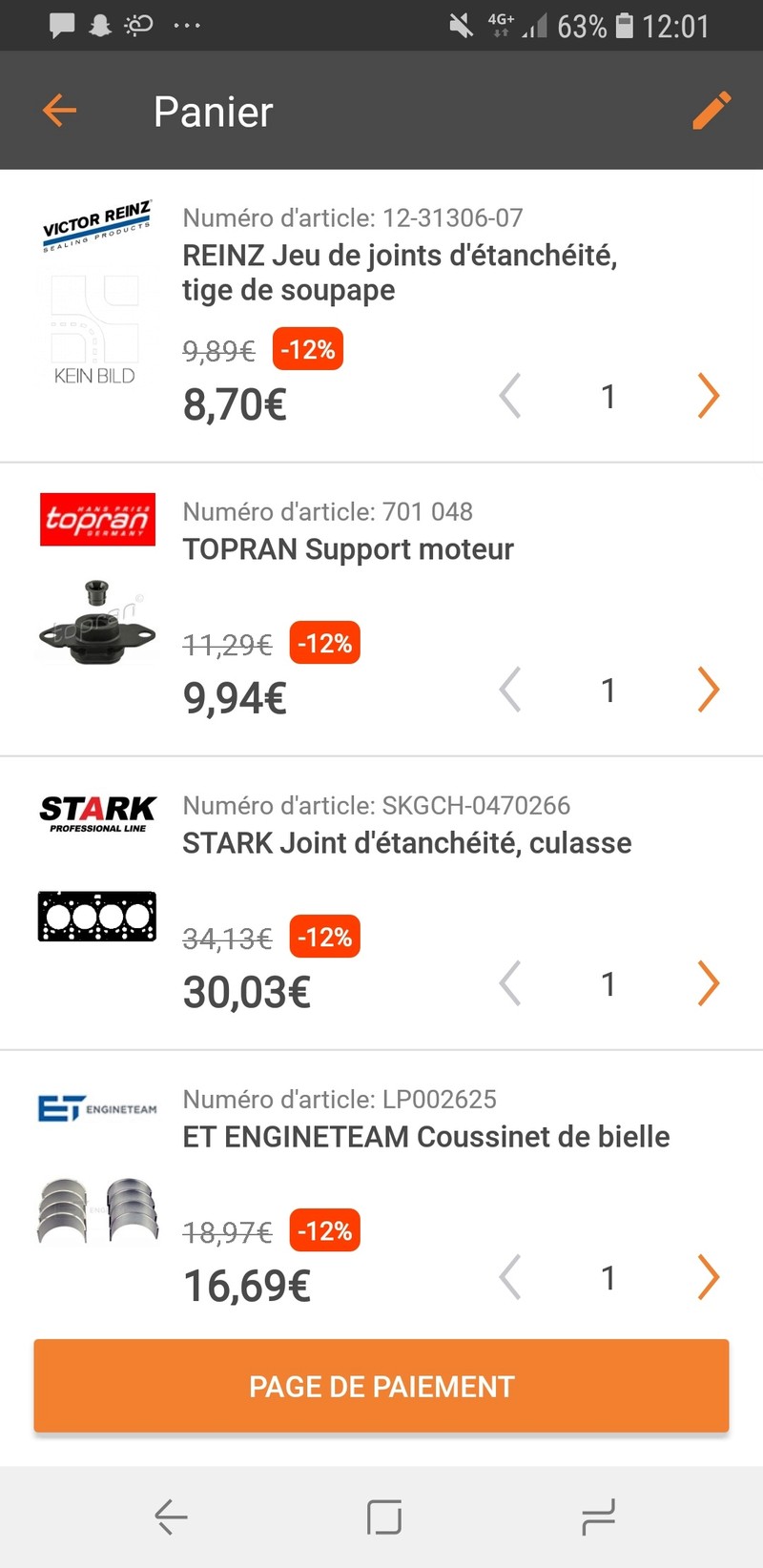Tap the pencil edit icon
The height and width of the screenshot is (1568, 763).
pyautogui.click(x=711, y=111)
